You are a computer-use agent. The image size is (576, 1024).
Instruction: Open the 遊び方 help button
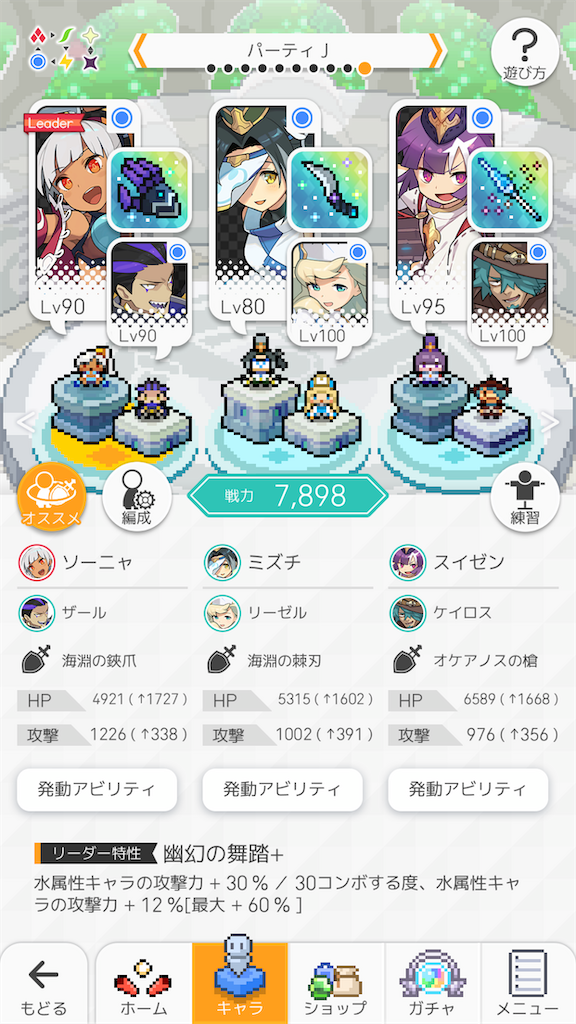pos(524,54)
